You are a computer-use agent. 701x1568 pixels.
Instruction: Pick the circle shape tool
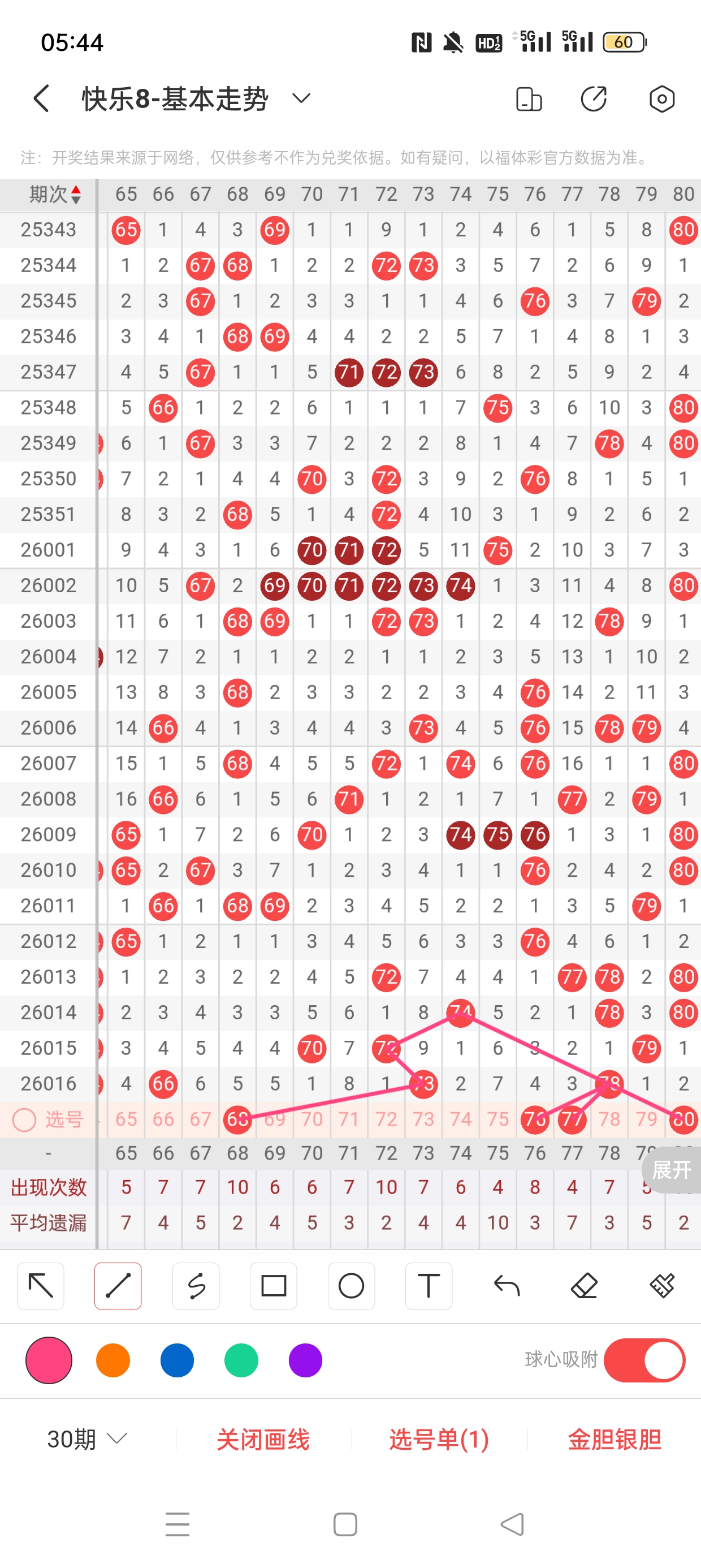(x=351, y=1286)
